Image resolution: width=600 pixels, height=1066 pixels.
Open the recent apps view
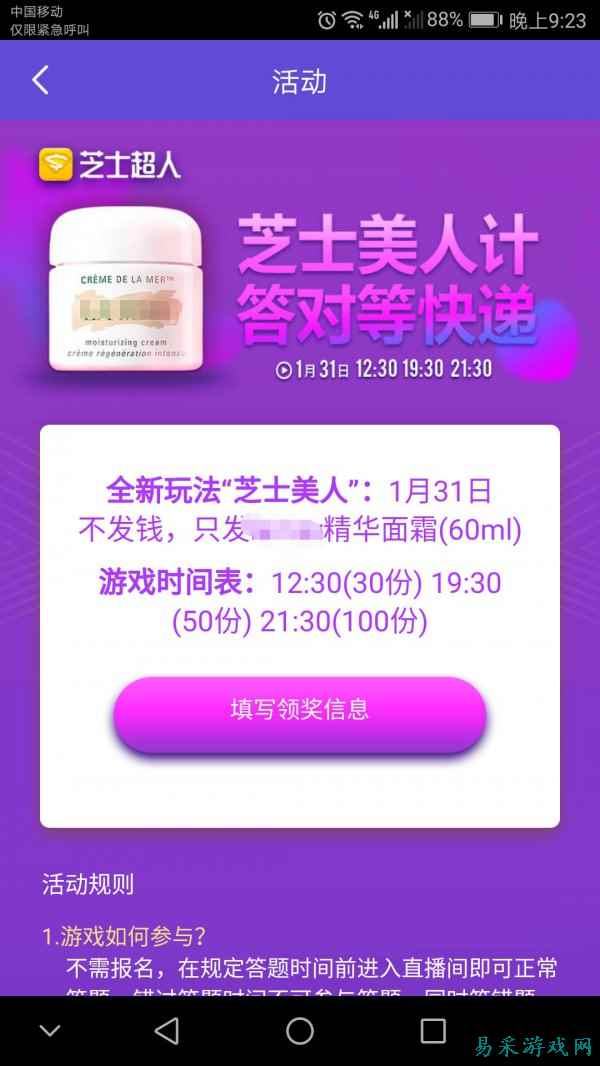432,1030
